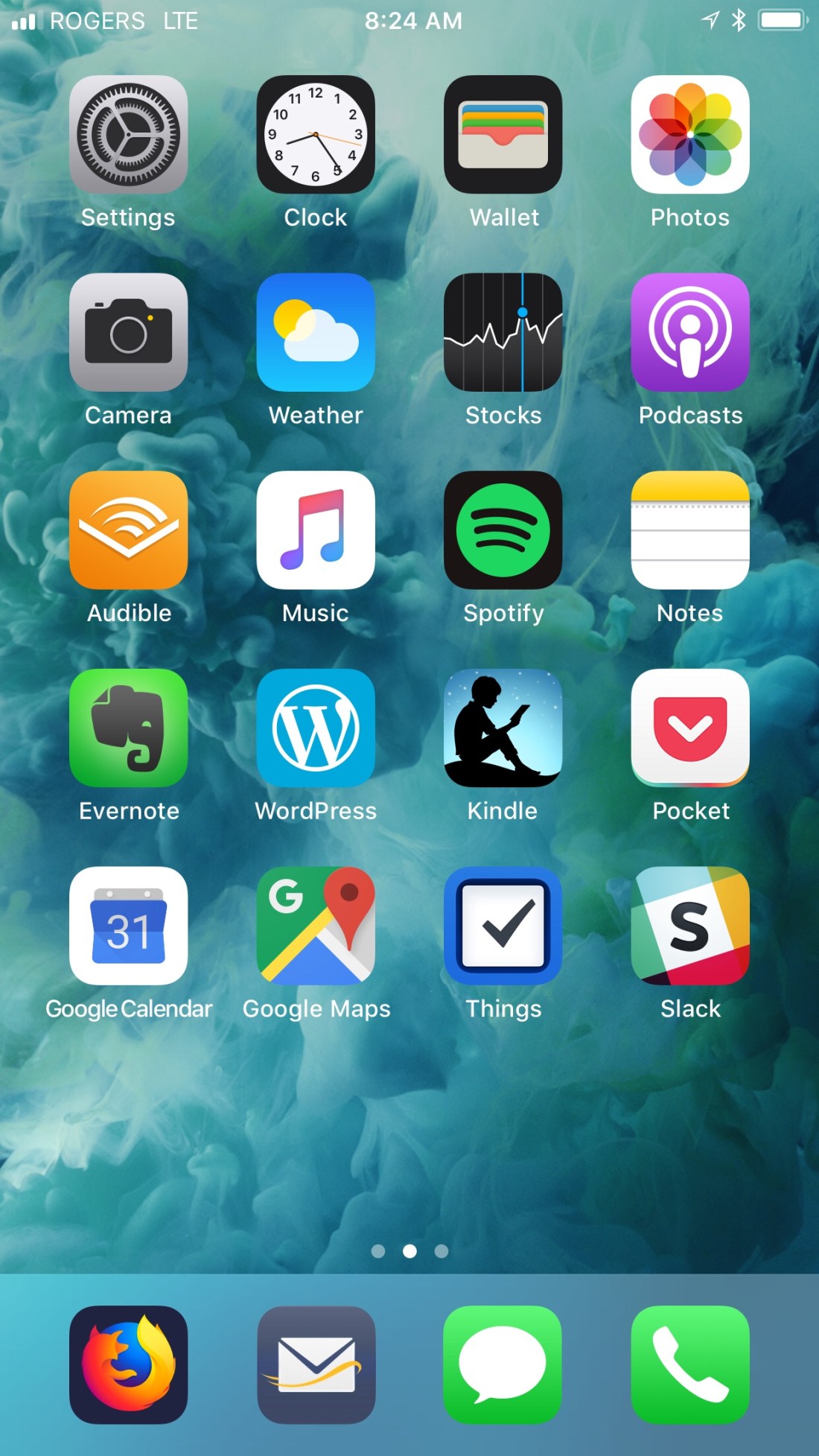Open Audible
This screenshot has width=819, height=1456.
click(128, 530)
